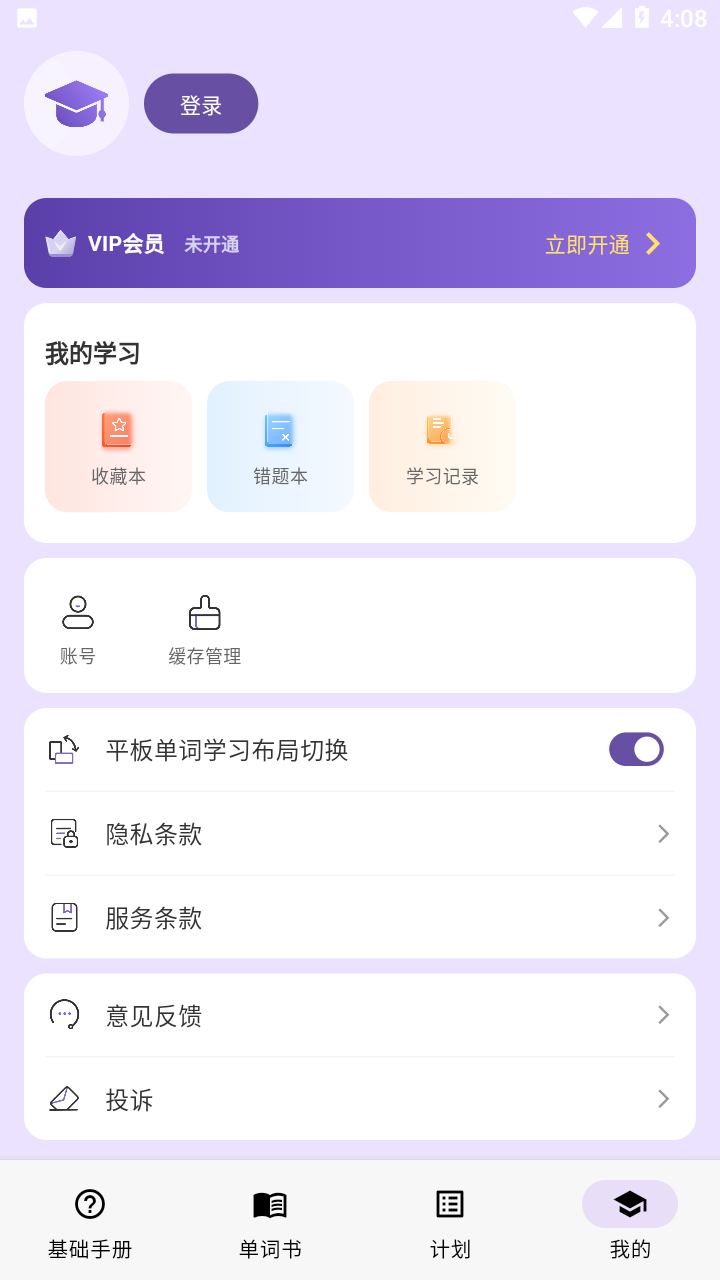Select the 我的 tab

point(630,1221)
